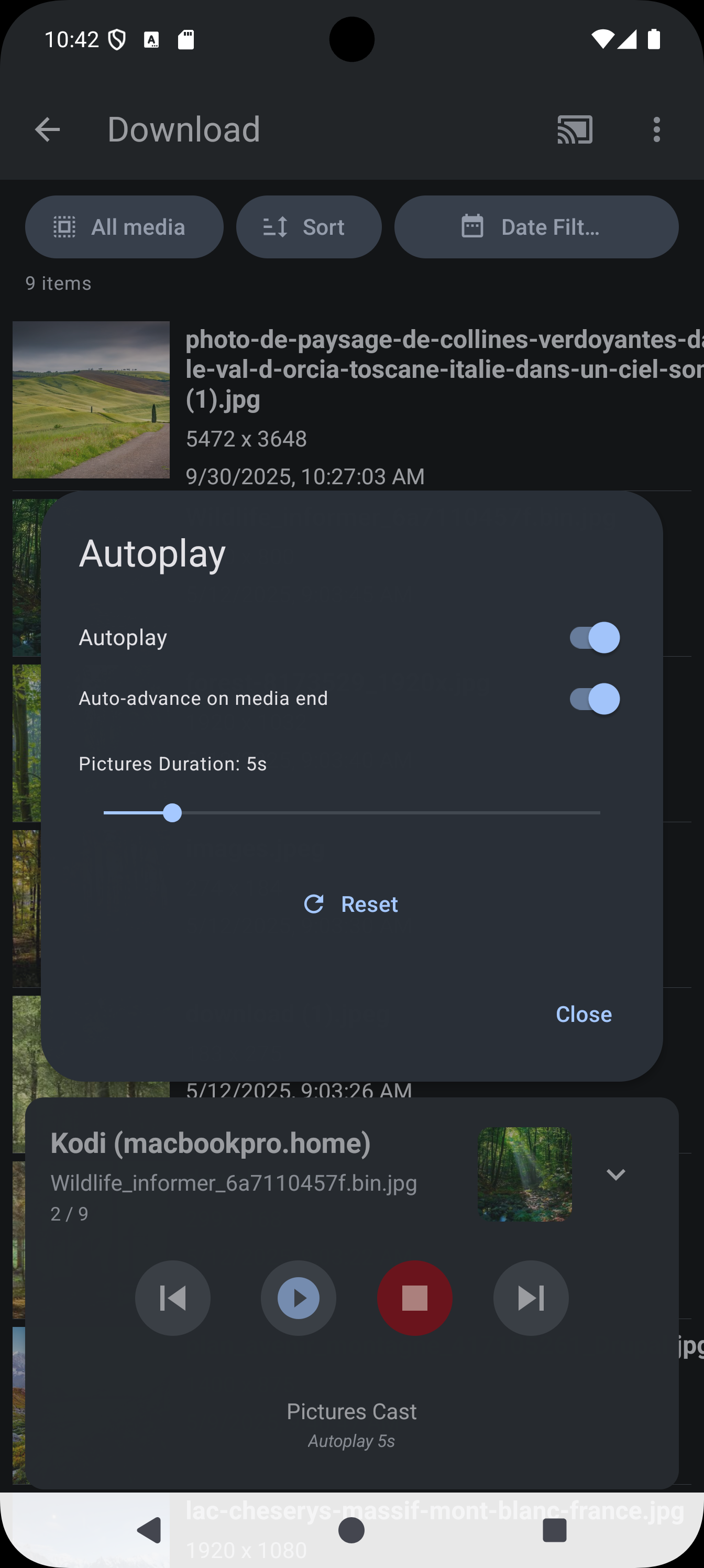Start playback with the play button
This screenshot has width=704, height=1568.
[298, 1298]
